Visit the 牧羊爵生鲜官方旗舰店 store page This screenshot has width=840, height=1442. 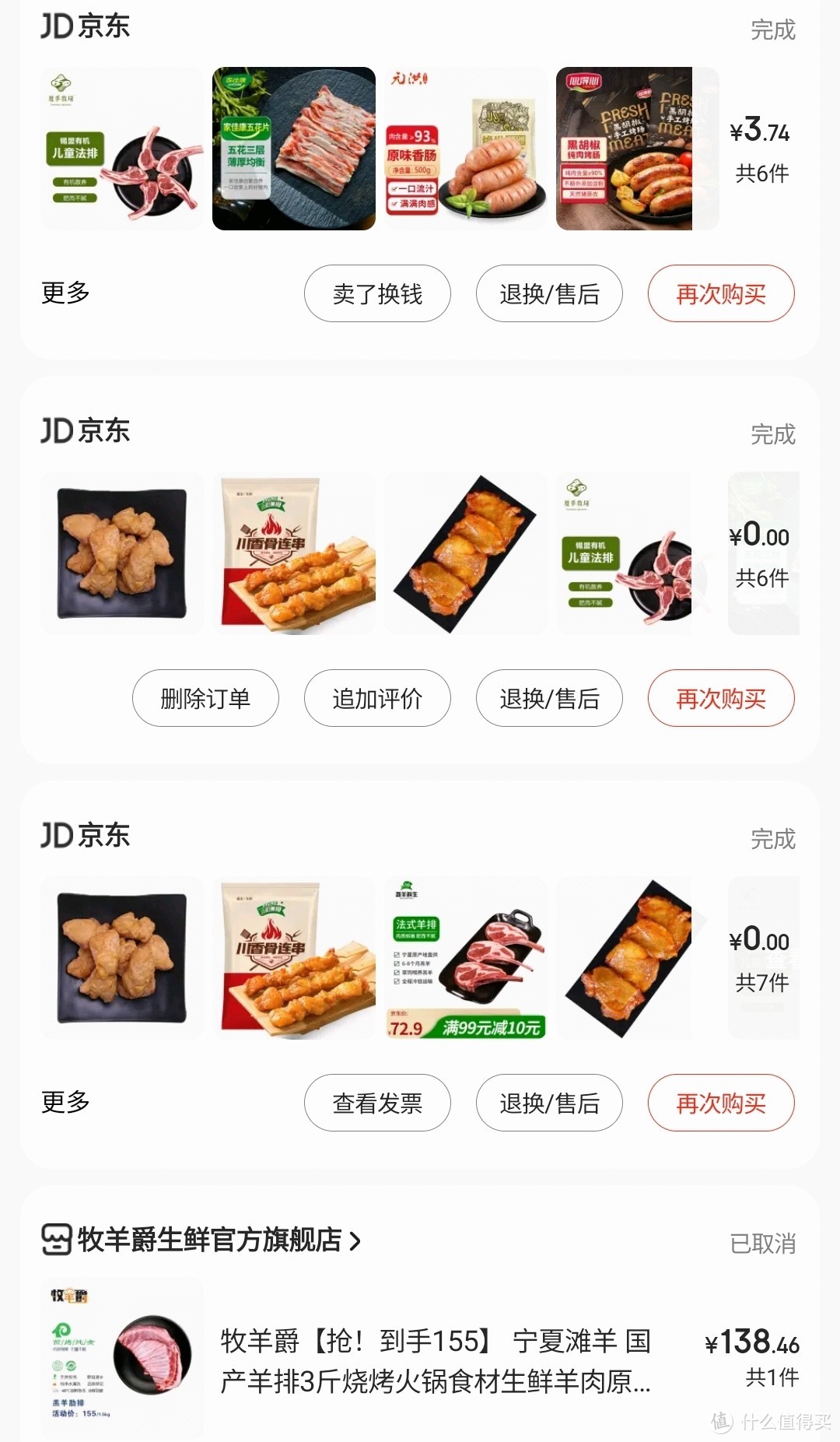(x=208, y=1240)
